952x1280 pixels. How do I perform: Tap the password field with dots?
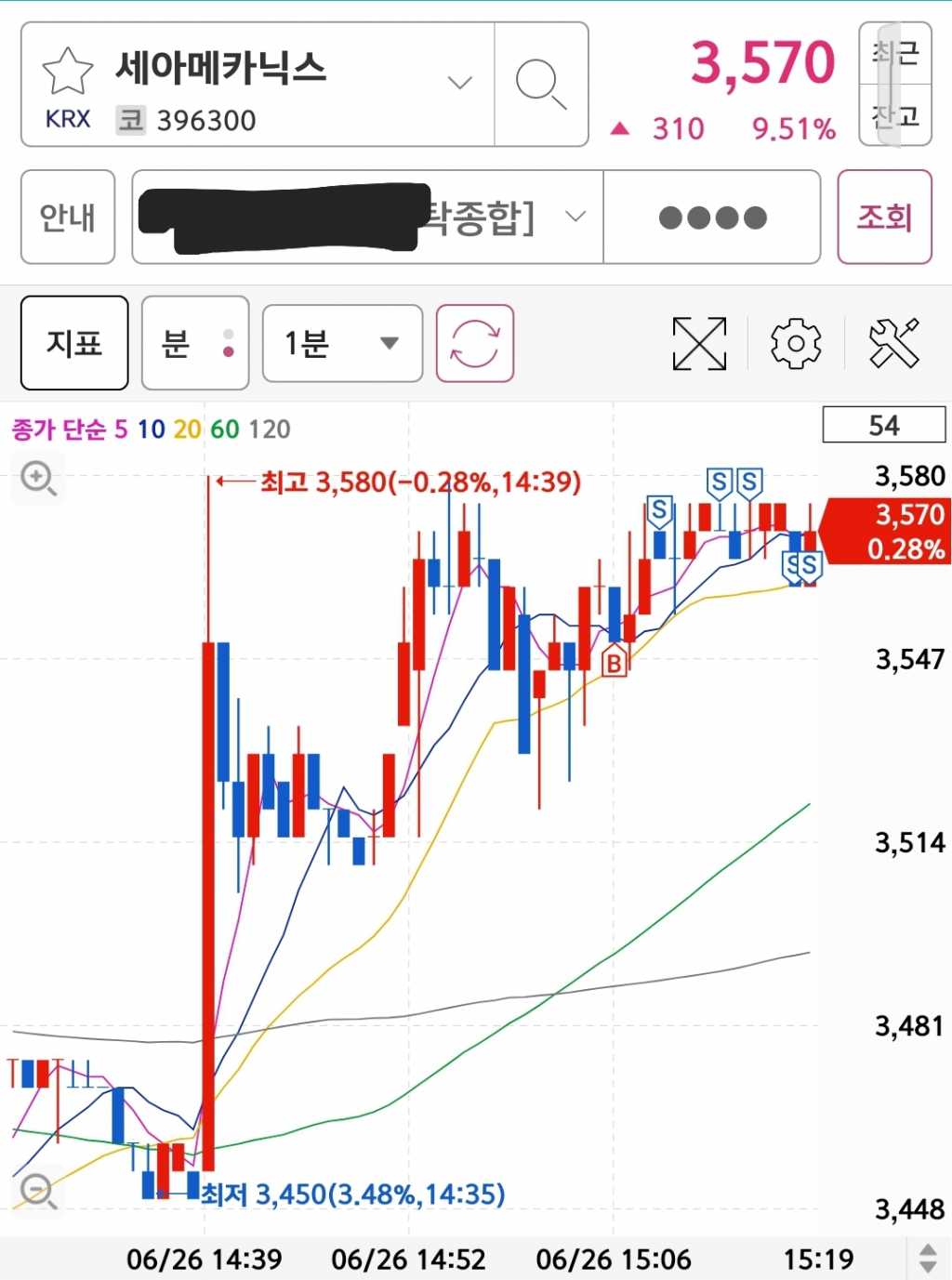(712, 218)
